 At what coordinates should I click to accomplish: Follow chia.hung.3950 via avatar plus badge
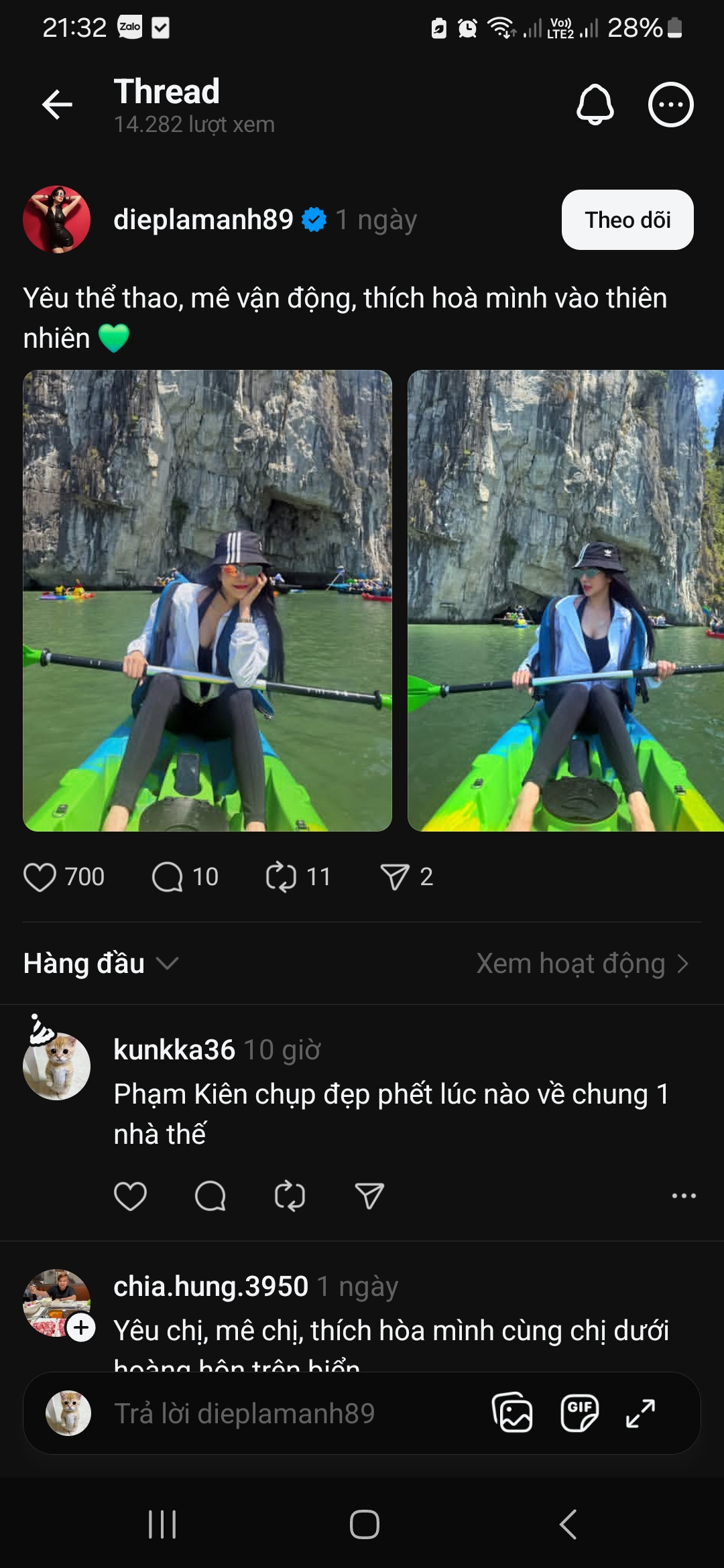coord(82,1327)
